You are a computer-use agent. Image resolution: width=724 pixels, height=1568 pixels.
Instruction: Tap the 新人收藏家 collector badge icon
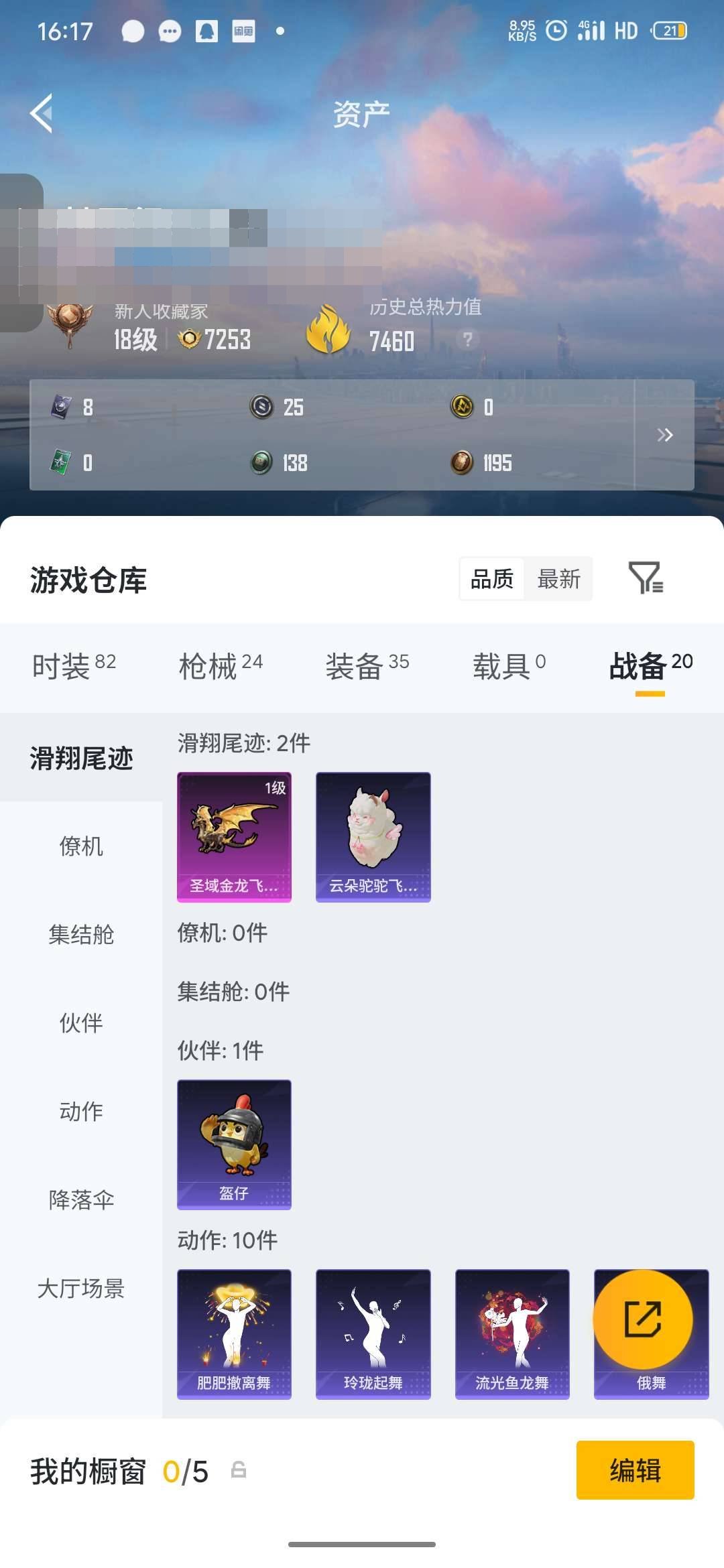pos(69,328)
